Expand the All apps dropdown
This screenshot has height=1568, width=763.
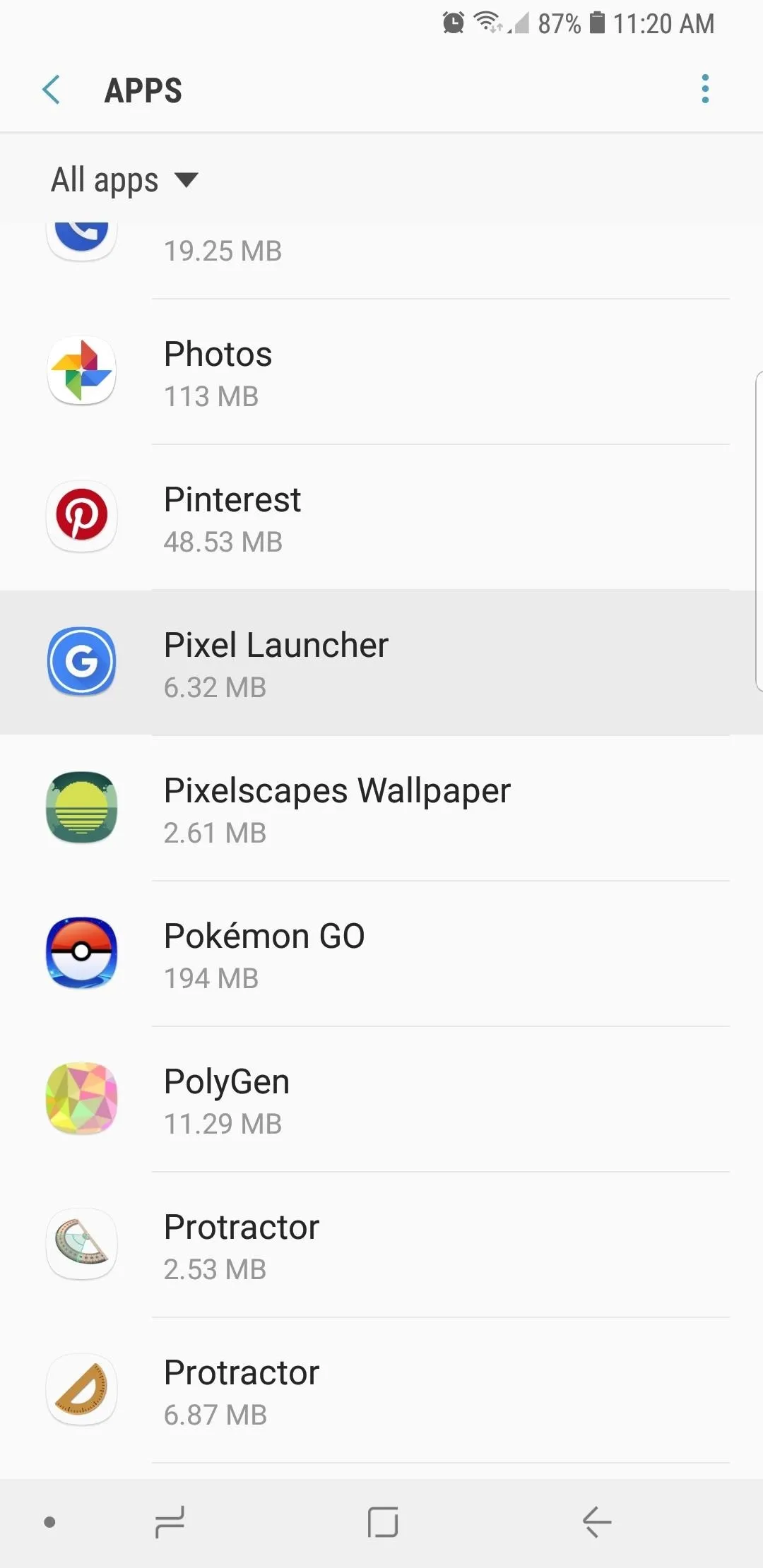point(124,180)
